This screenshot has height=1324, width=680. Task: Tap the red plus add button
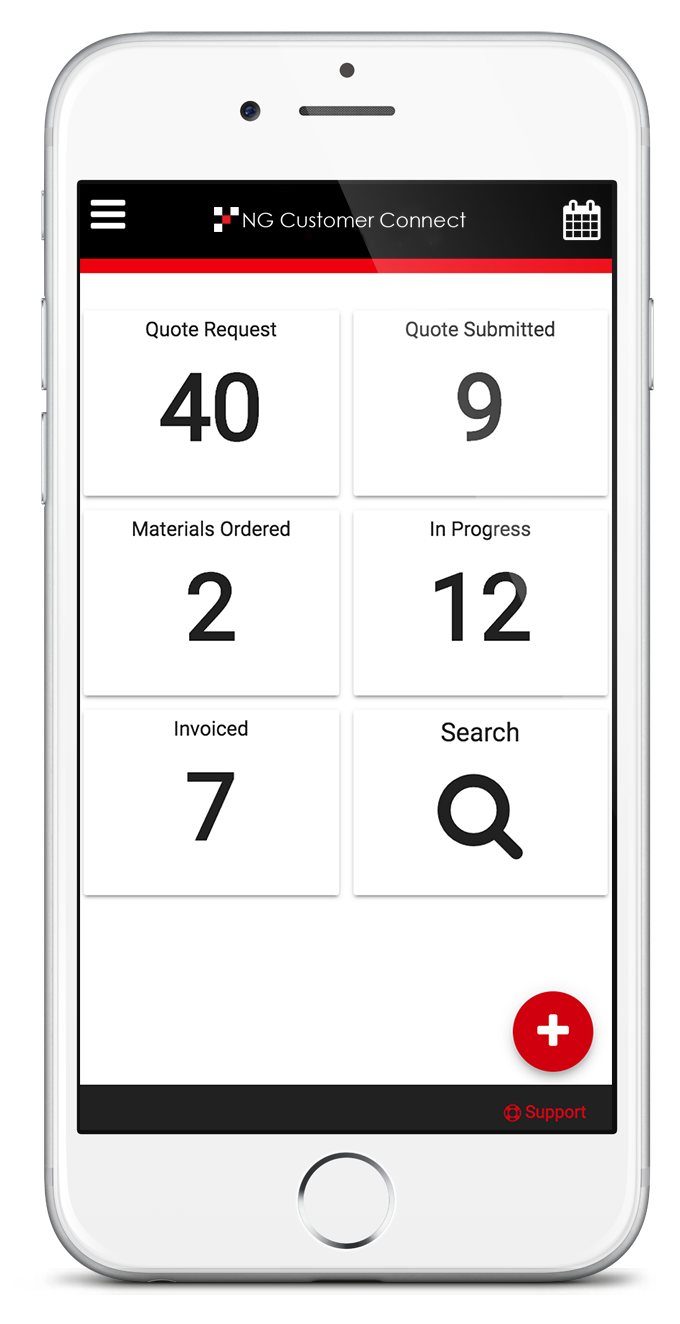pos(553,1031)
